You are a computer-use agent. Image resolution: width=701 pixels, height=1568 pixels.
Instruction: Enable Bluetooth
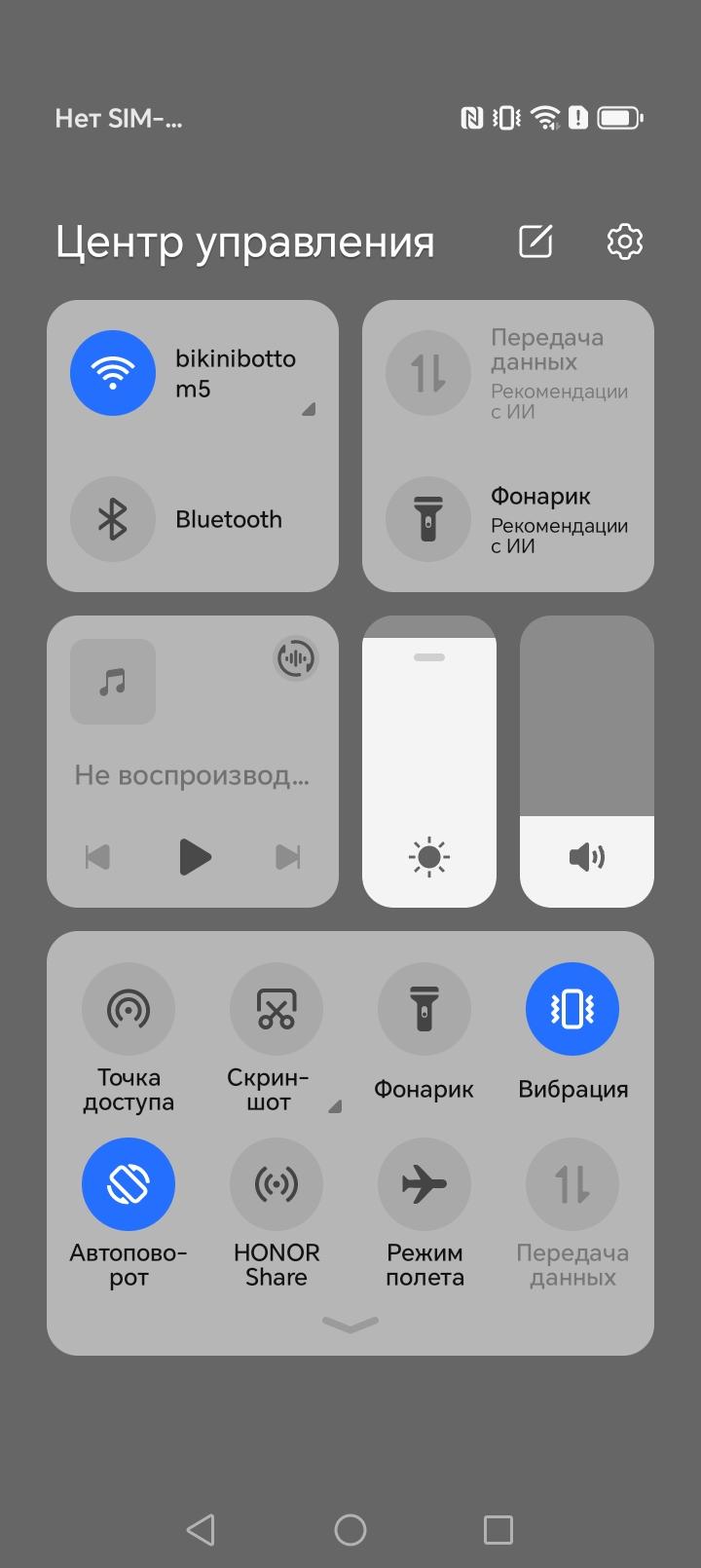[113, 519]
